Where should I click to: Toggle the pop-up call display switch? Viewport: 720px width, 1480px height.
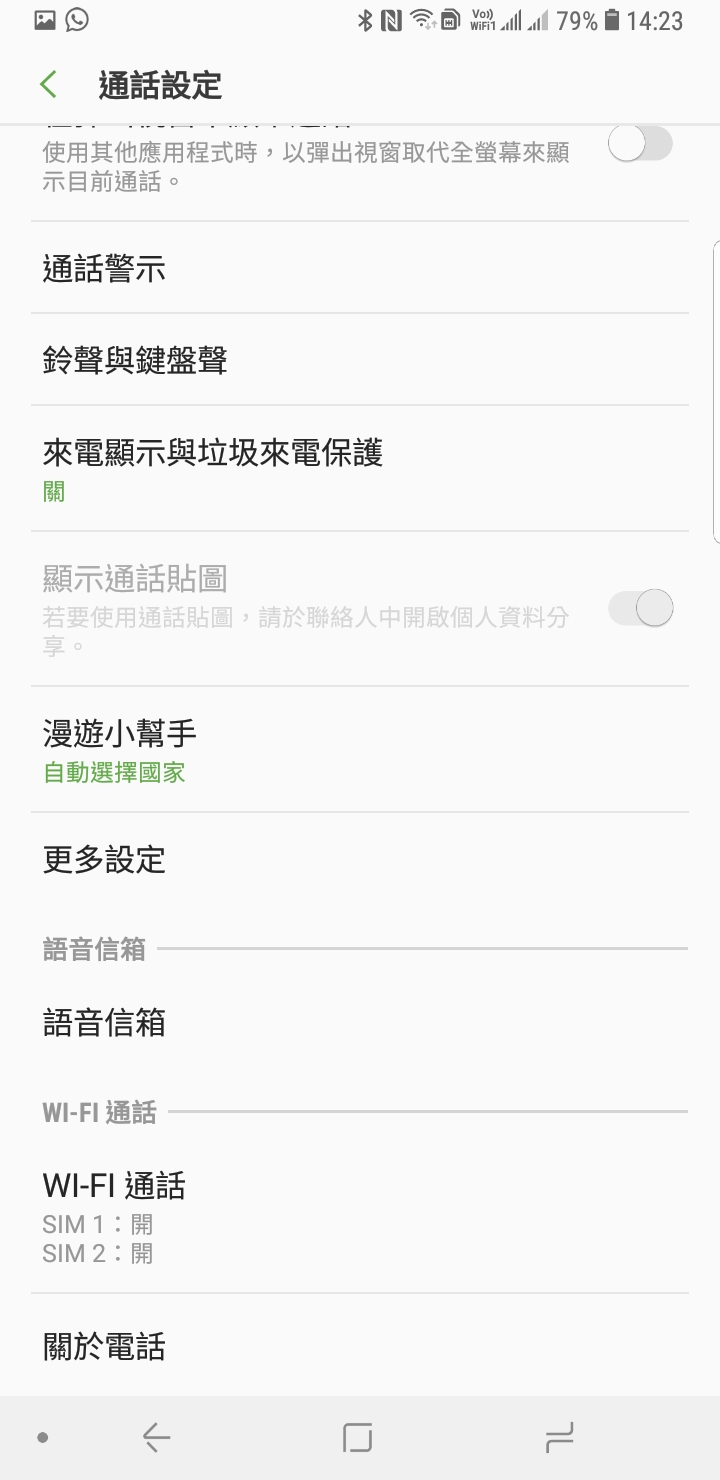click(640, 145)
